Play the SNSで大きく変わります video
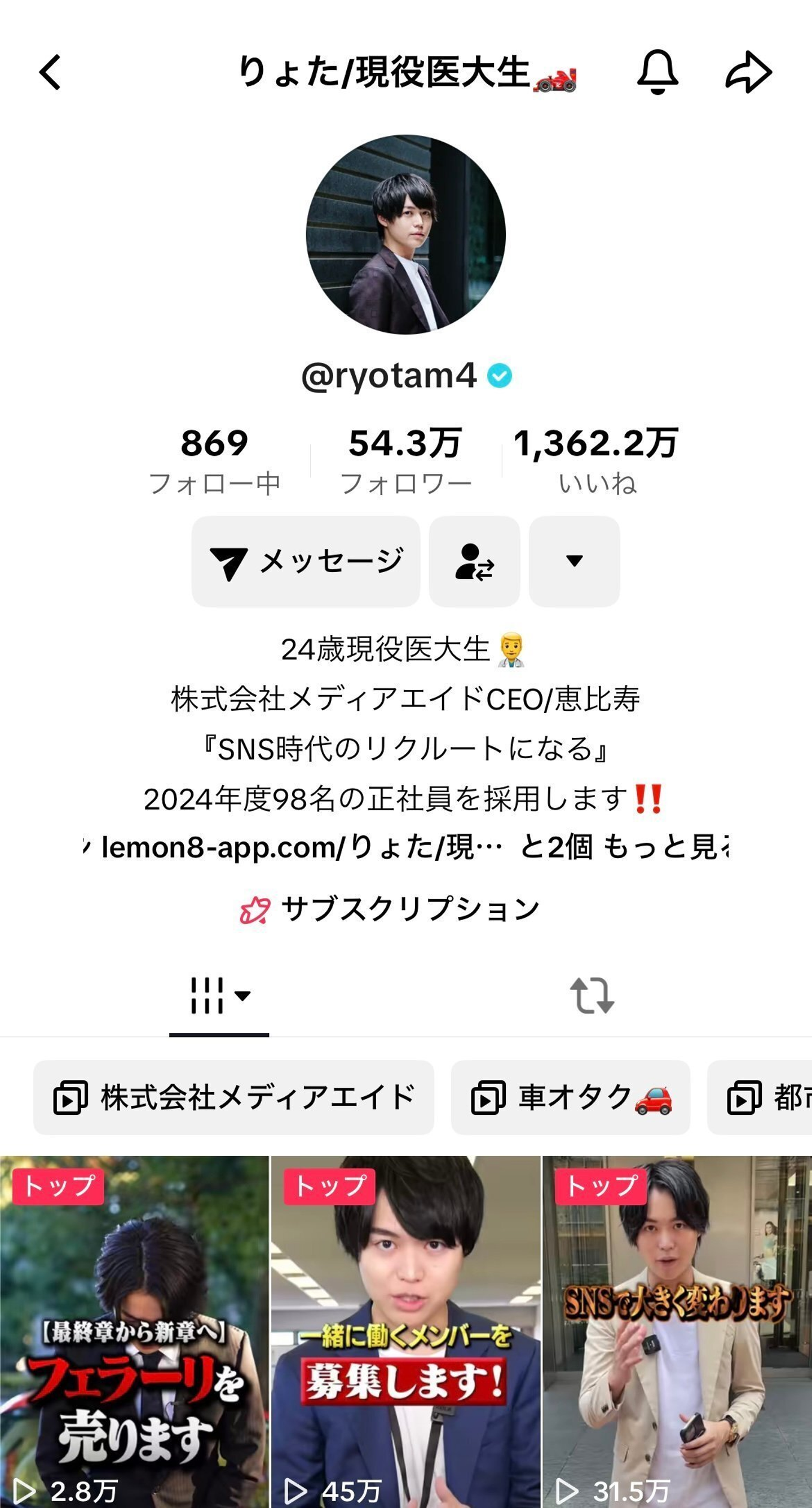 tap(677, 1332)
